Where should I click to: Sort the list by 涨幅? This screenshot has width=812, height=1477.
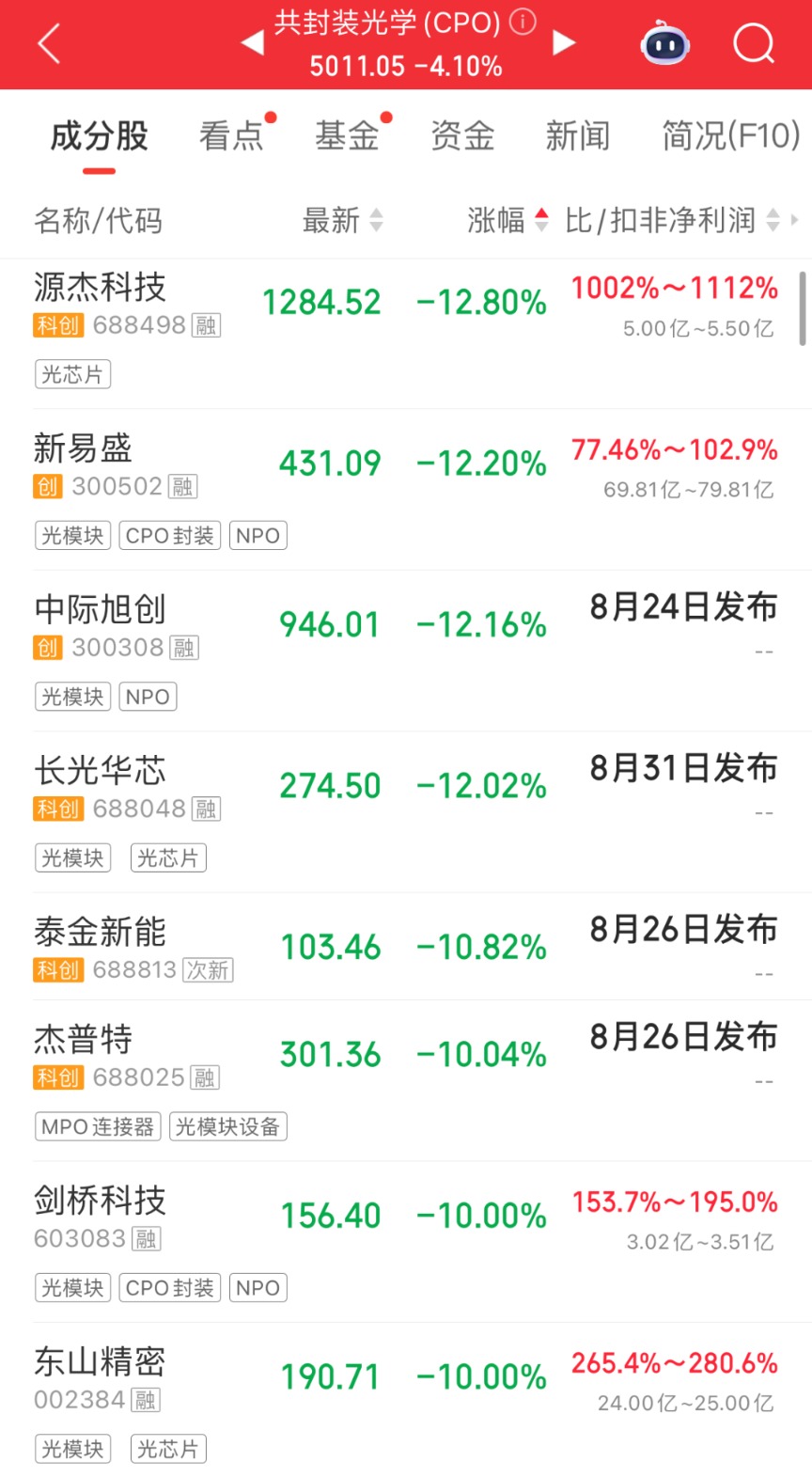click(507, 220)
